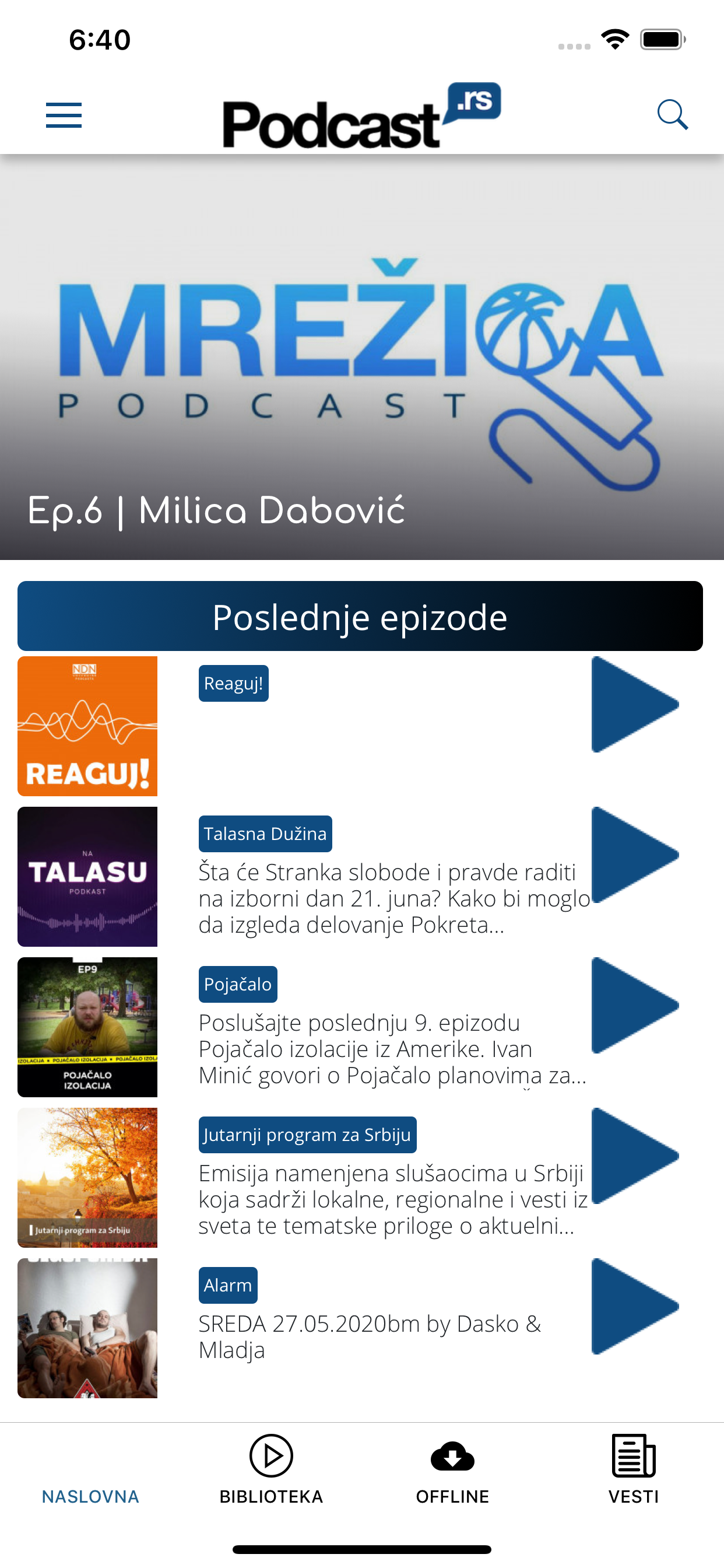Open the search icon
The width and height of the screenshot is (724, 1568).
coord(673,116)
